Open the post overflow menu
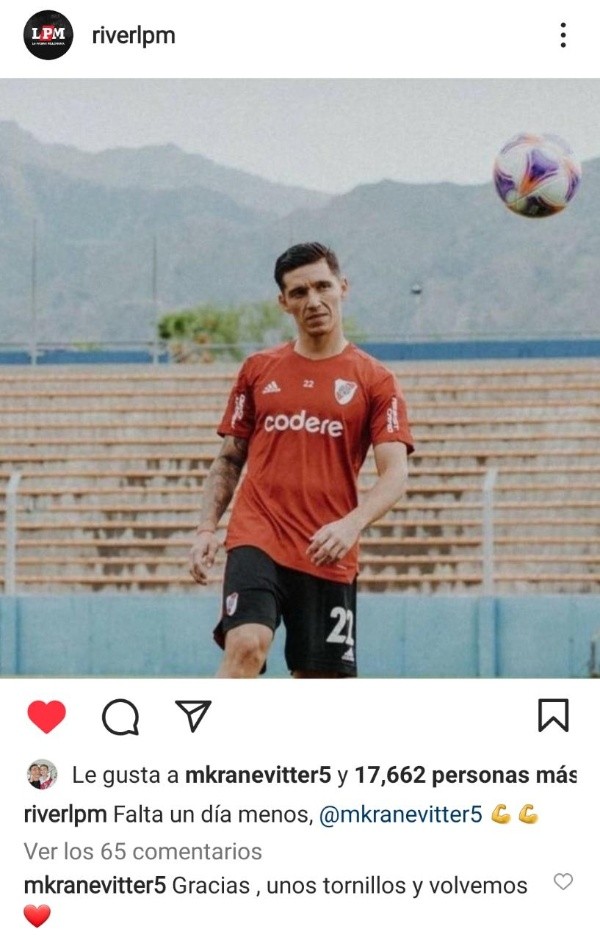 563,36
